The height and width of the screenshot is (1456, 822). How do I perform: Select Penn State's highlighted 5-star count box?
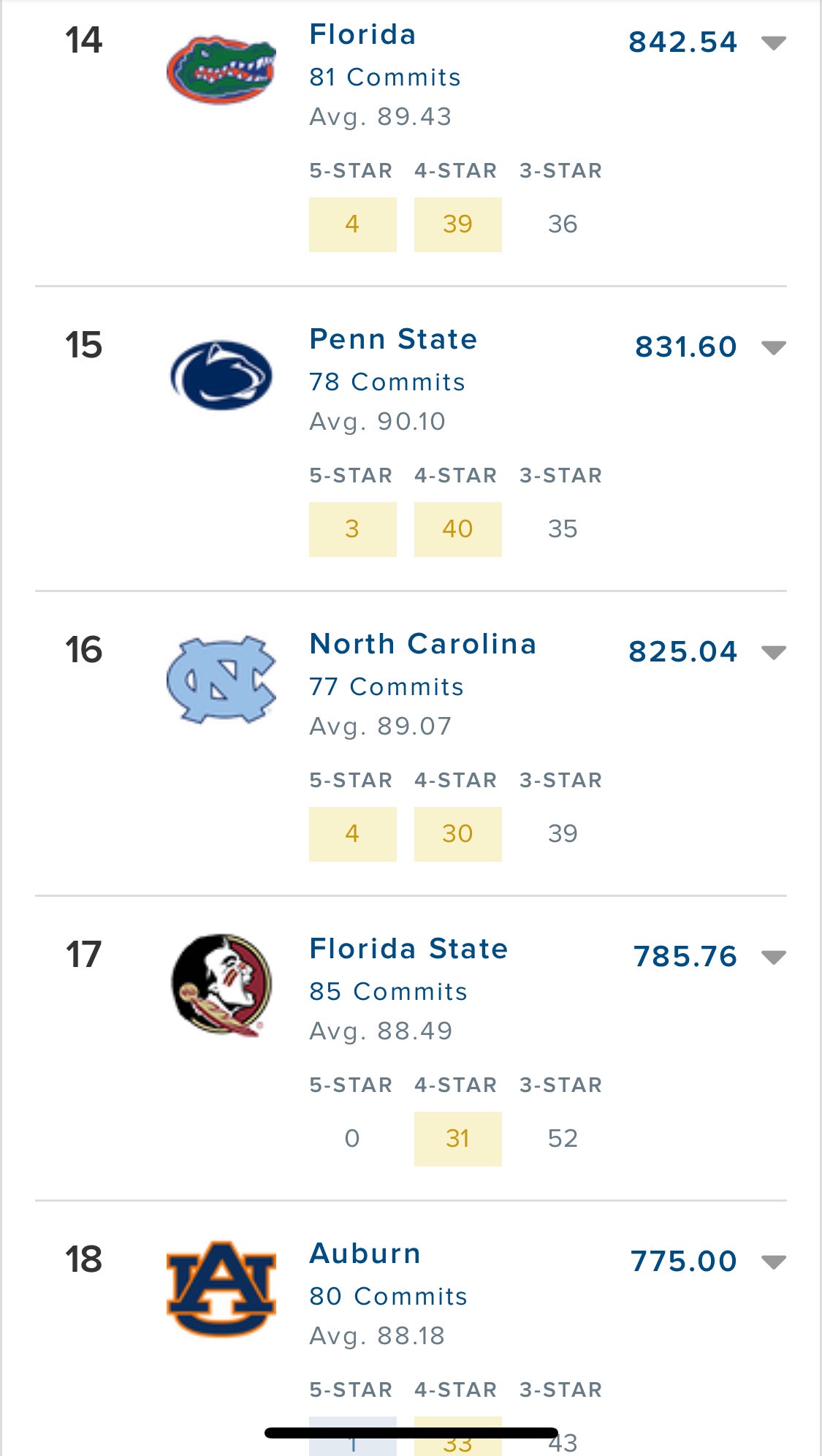[x=352, y=528]
